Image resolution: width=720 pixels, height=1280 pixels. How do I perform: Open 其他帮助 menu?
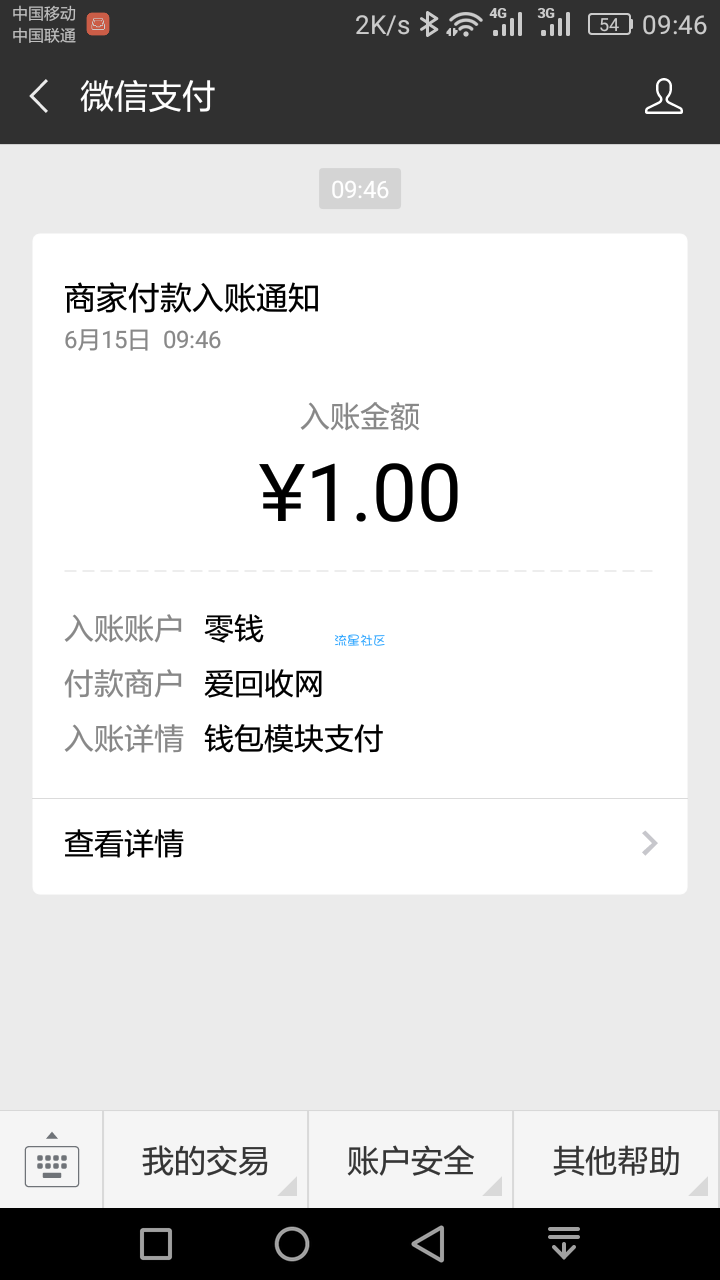pos(616,1160)
